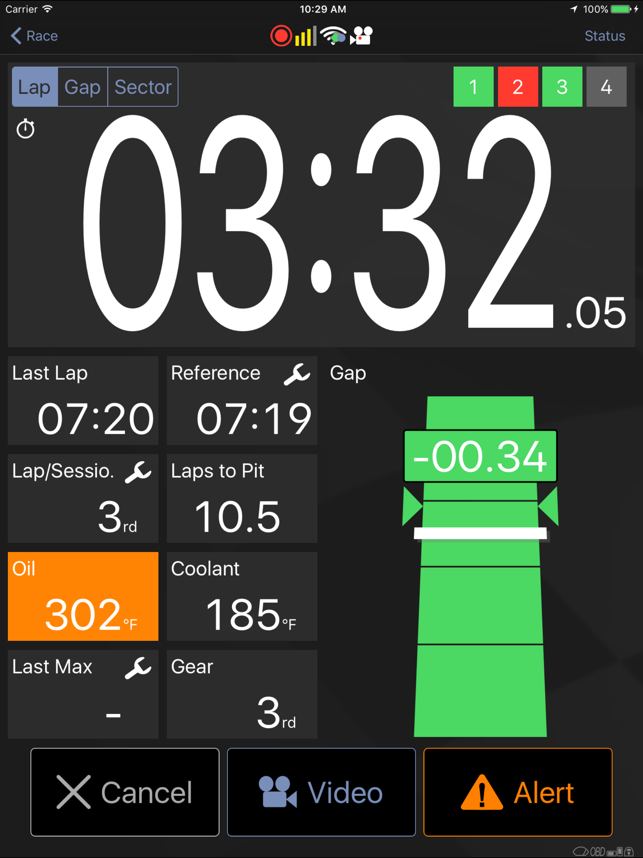The height and width of the screenshot is (858, 643).
Task: Configure the Reference lap wrench
Action: tap(297, 374)
